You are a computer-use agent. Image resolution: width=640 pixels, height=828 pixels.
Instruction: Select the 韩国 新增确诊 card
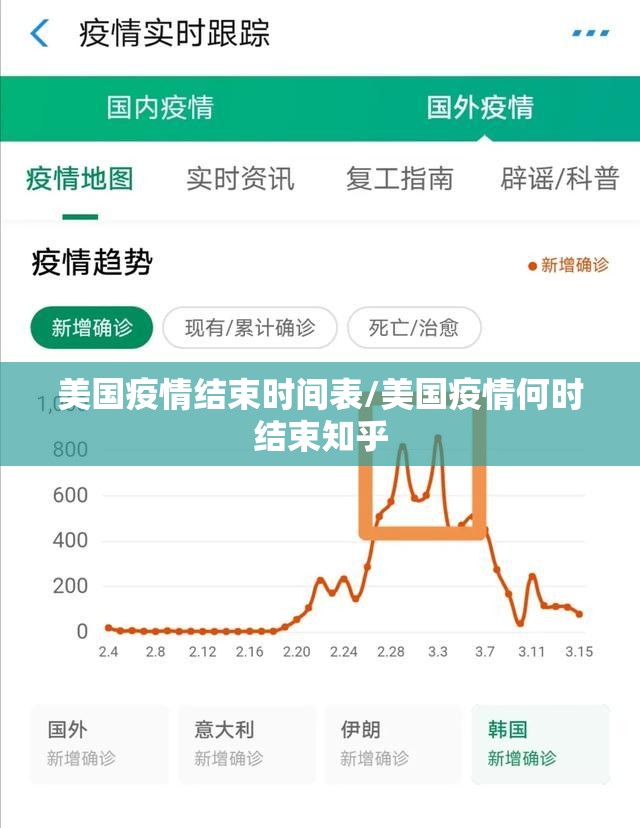[540, 744]
